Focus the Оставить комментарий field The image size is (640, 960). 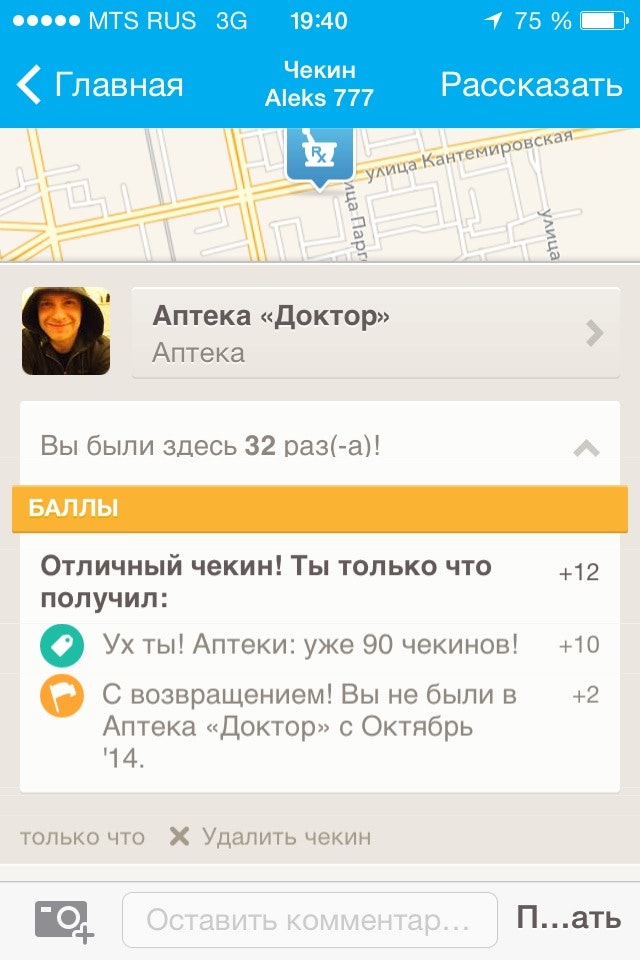(x=309, y=920)
